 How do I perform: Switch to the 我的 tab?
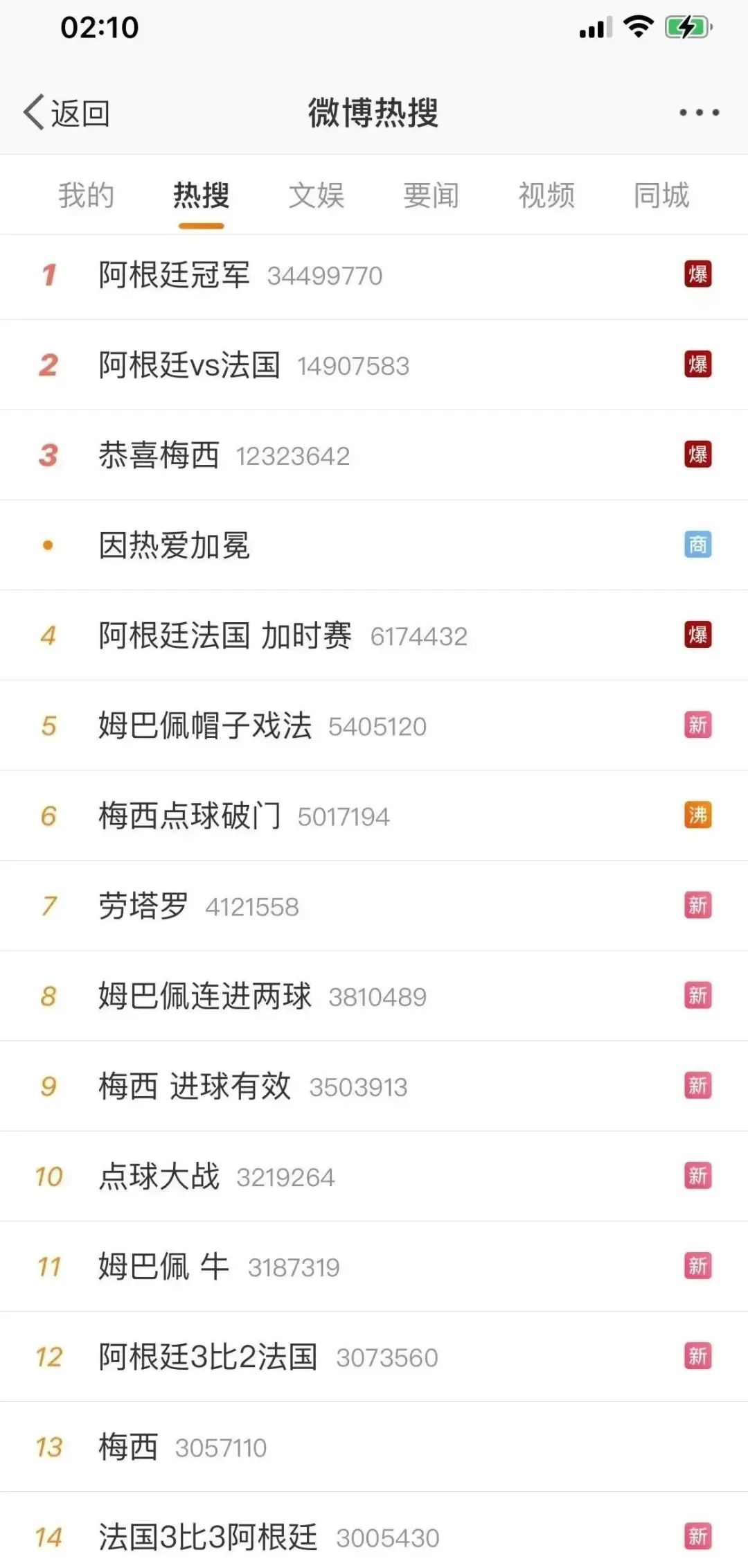click(86, 195)
